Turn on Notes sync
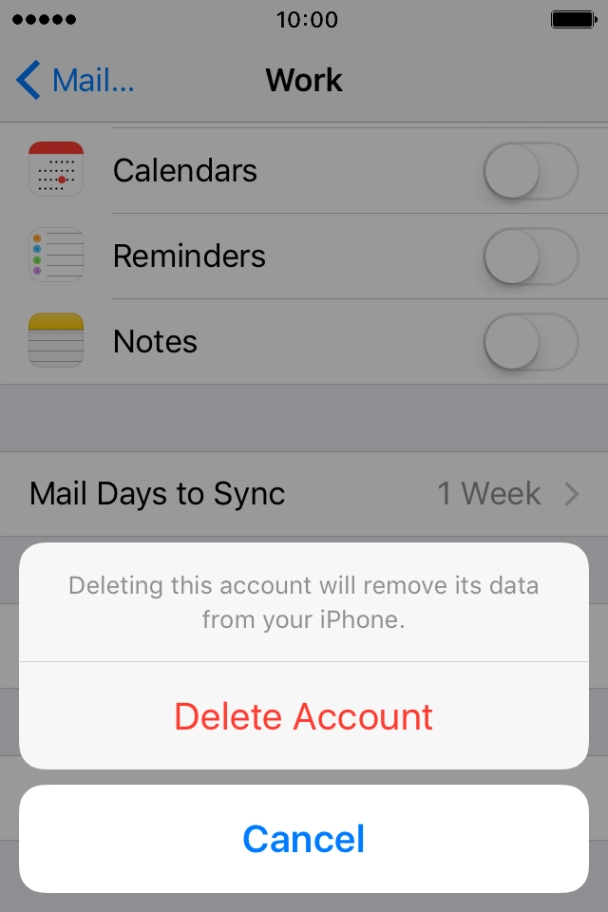Screen dimensions: 608x912 [x=530, y=342]
